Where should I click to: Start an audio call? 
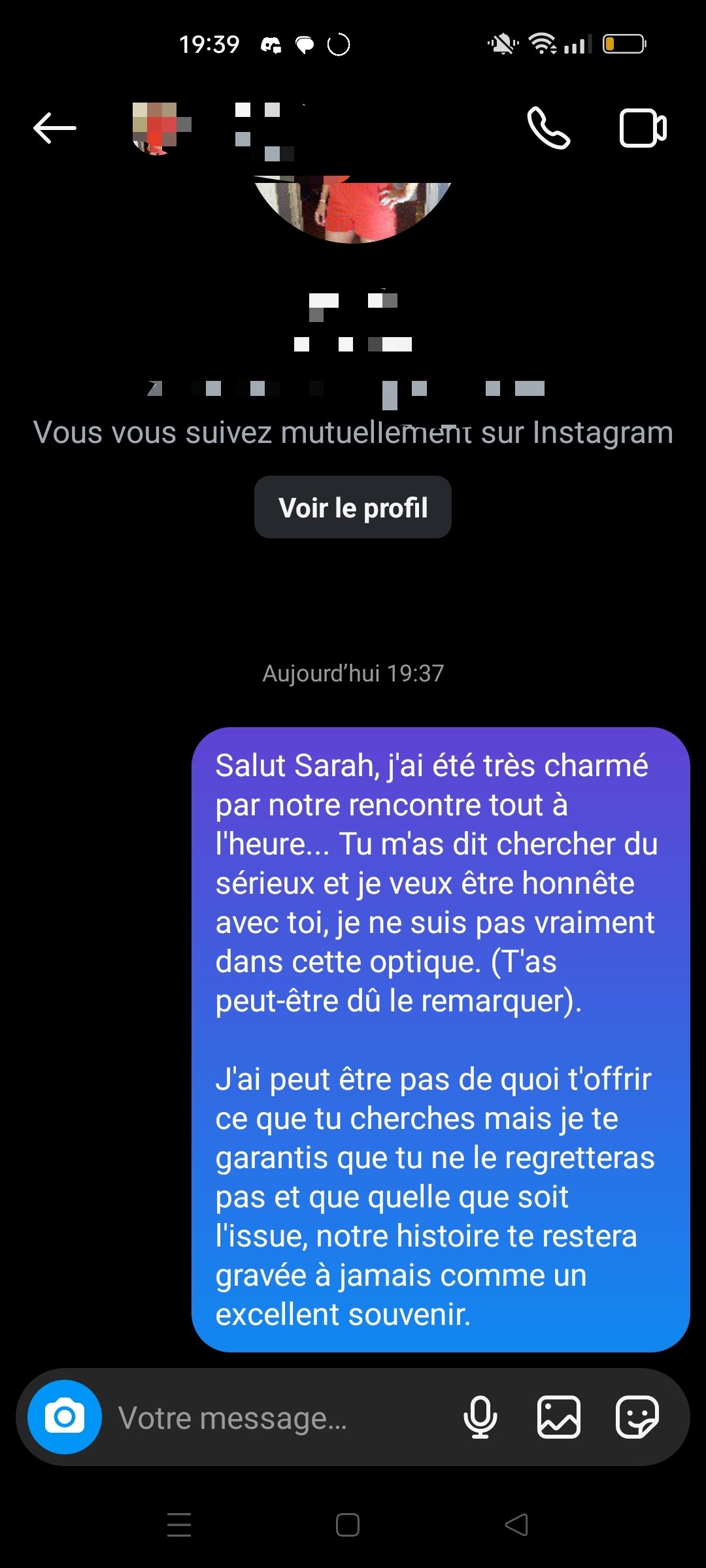pyautogui.click(x=548, y=127)
